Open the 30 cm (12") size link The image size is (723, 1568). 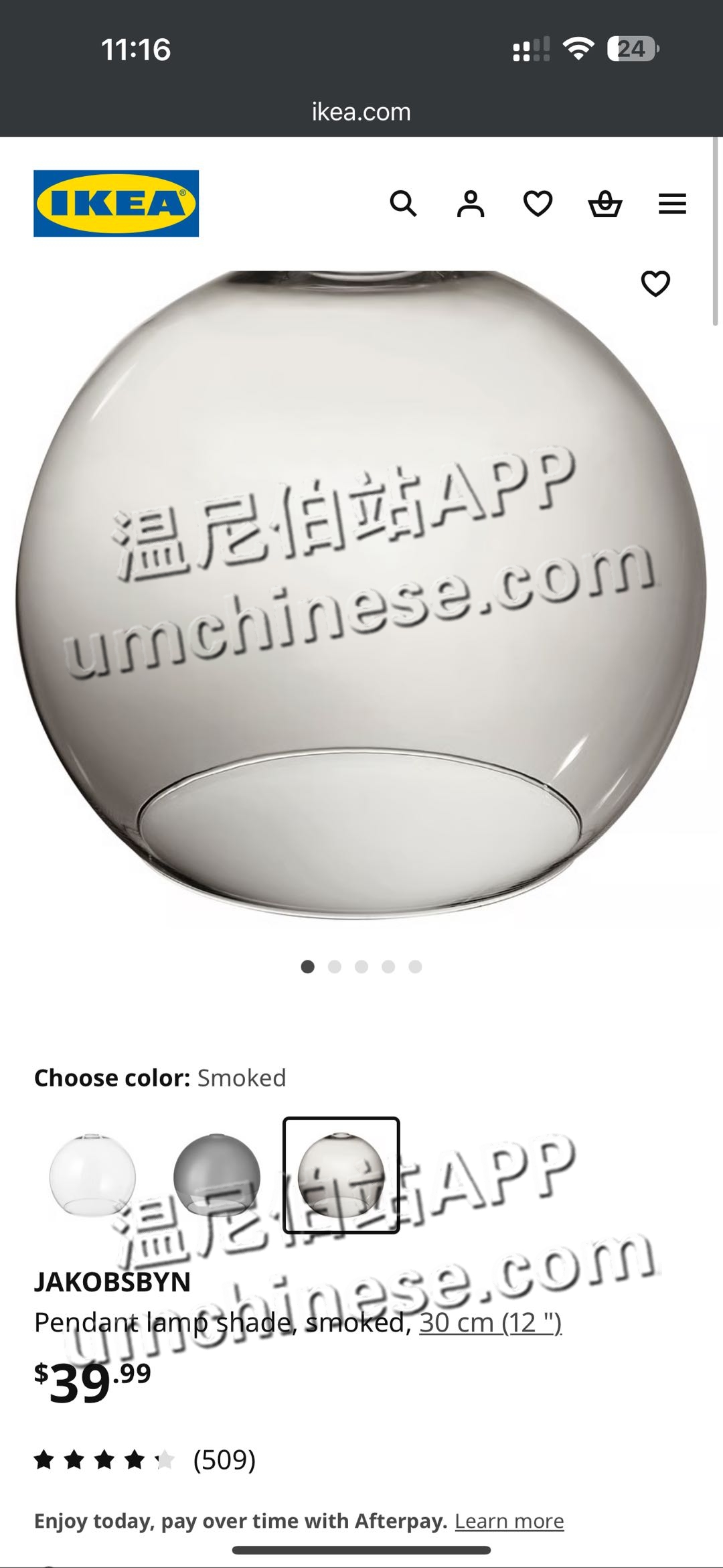coord(490,1324)
